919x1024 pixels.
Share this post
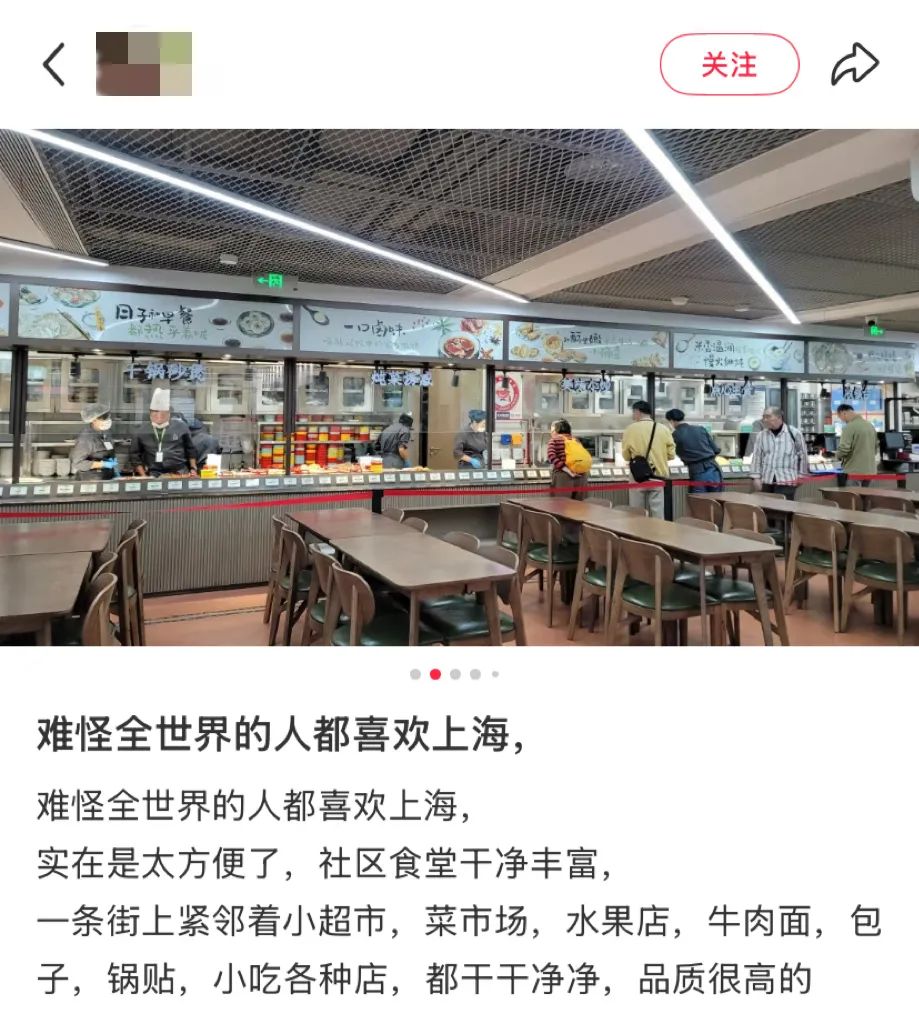coord(855,65)
